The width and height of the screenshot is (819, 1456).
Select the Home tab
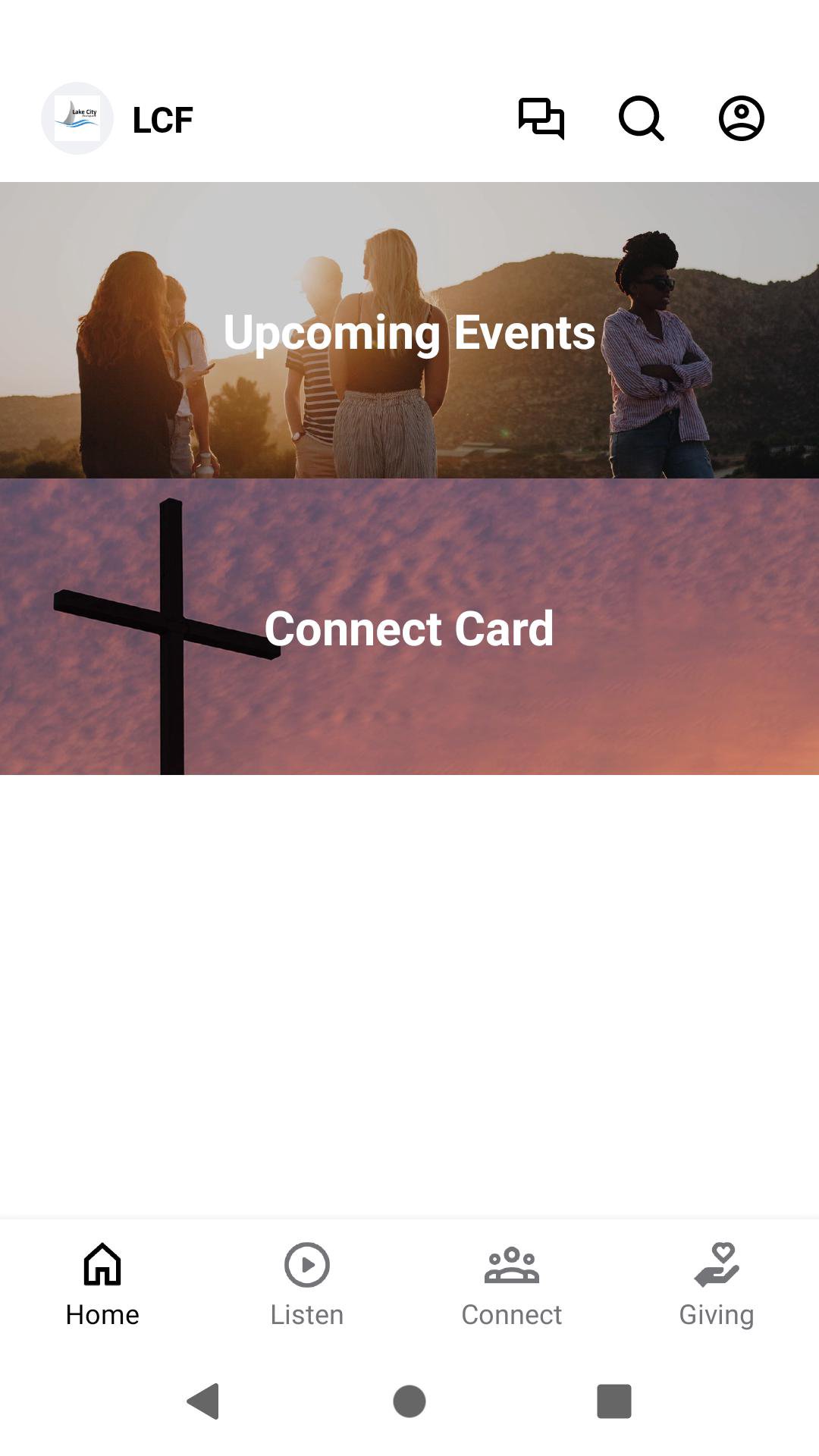click(x=102, y=1284)
